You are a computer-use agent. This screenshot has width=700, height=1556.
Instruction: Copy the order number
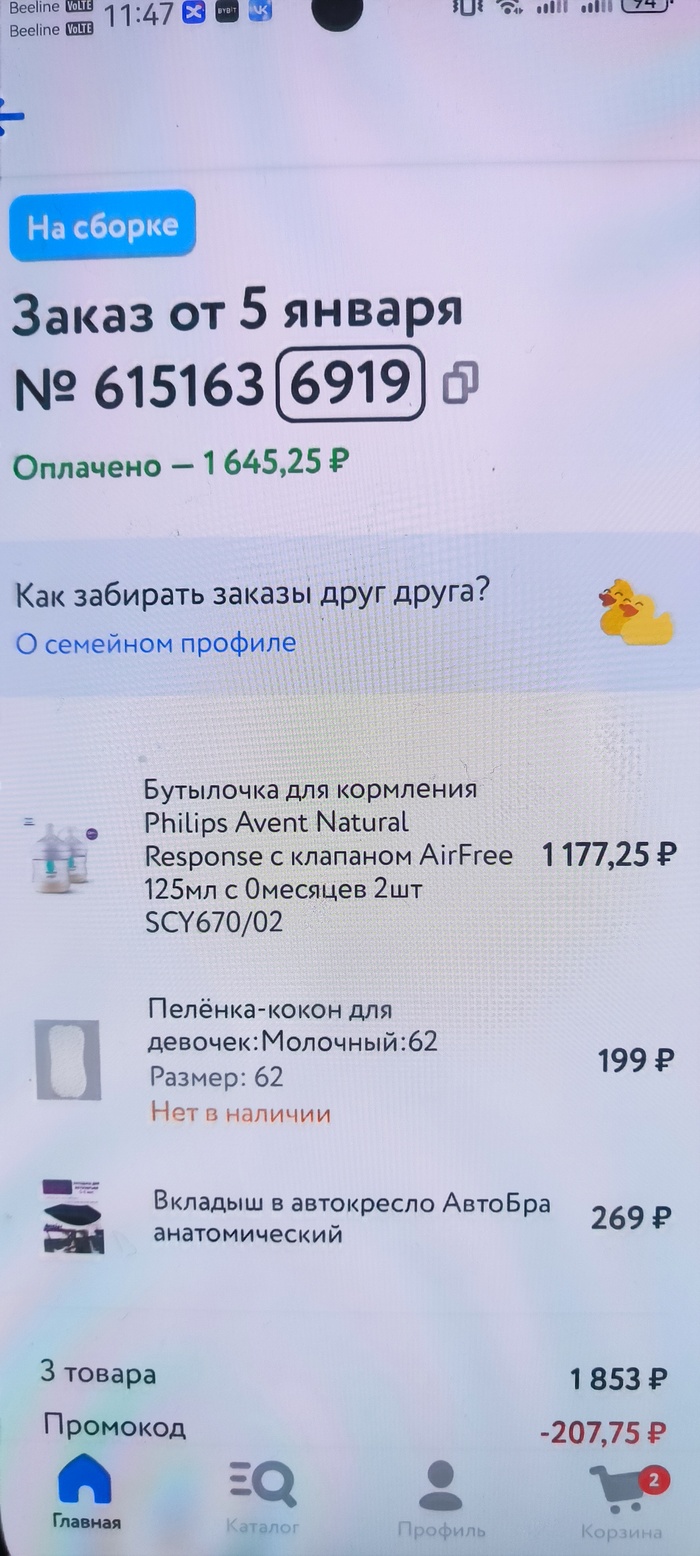coord(460,382)
